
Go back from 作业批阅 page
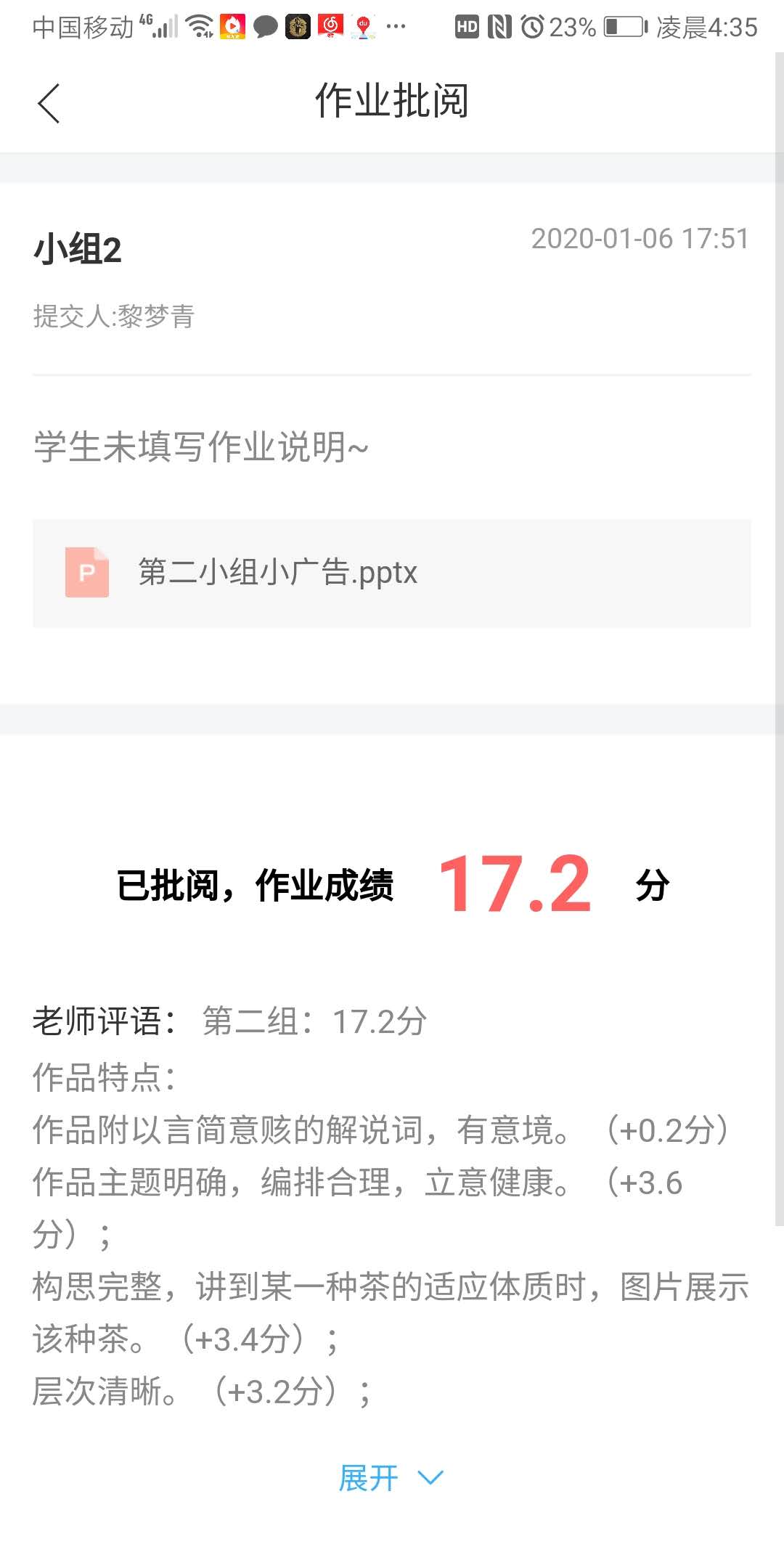pos(49,103)
